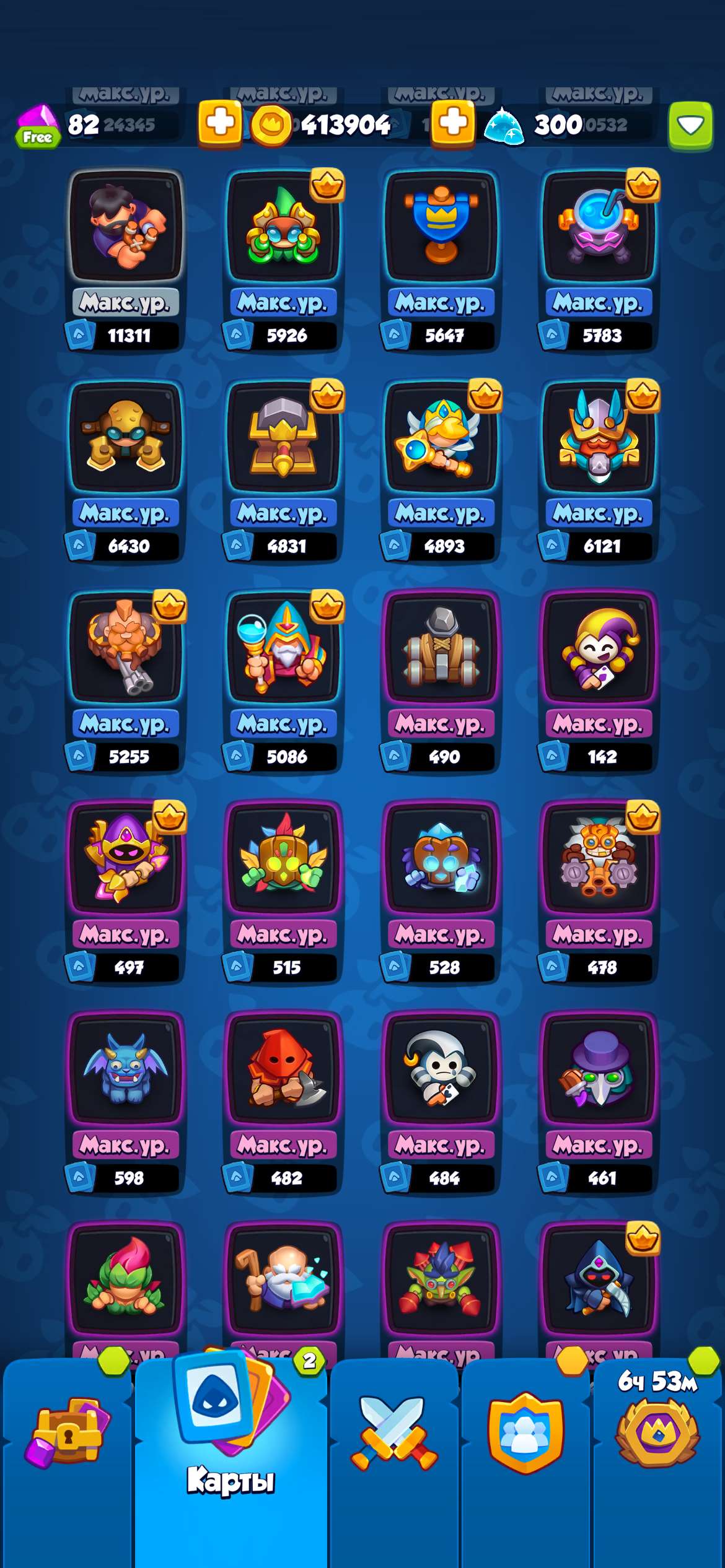725x1568 pixels.
Task: Tap the plus button to add coins
Action: 452,123
